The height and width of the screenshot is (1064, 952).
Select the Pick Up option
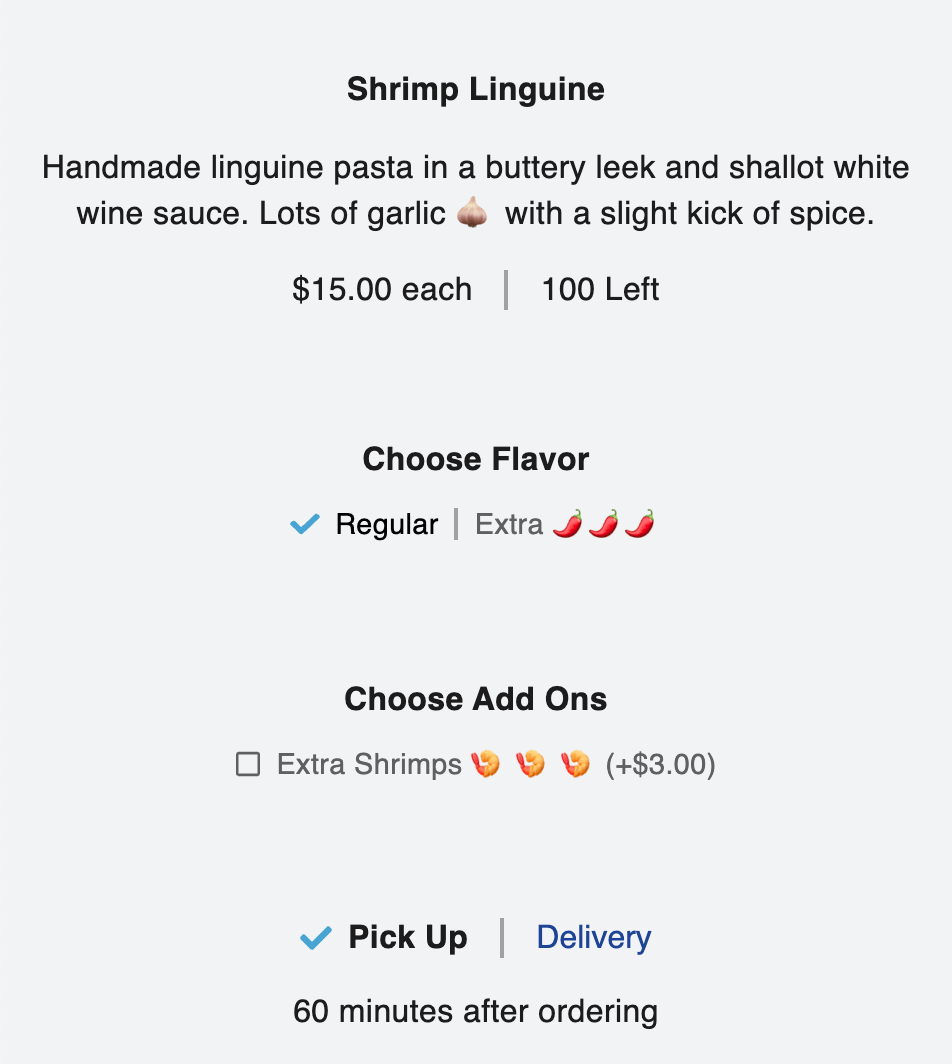407,937
